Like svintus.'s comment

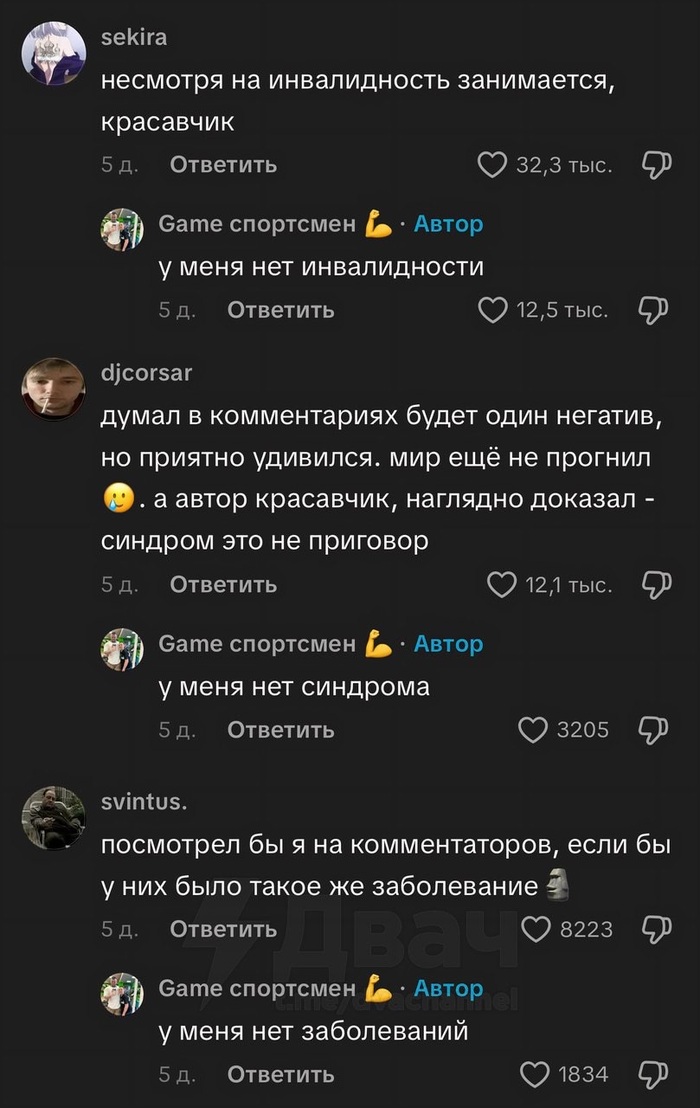[x=537, y=929]
